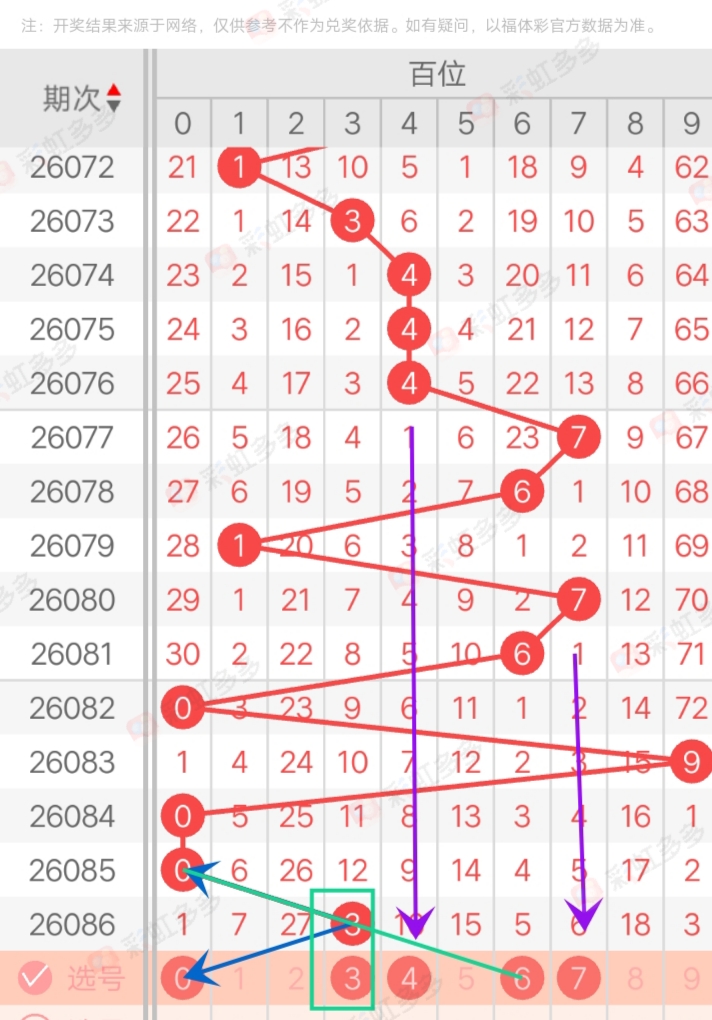Tap the 选号 checkmark button
This screenshot has height=1020, width=712.
35,978
